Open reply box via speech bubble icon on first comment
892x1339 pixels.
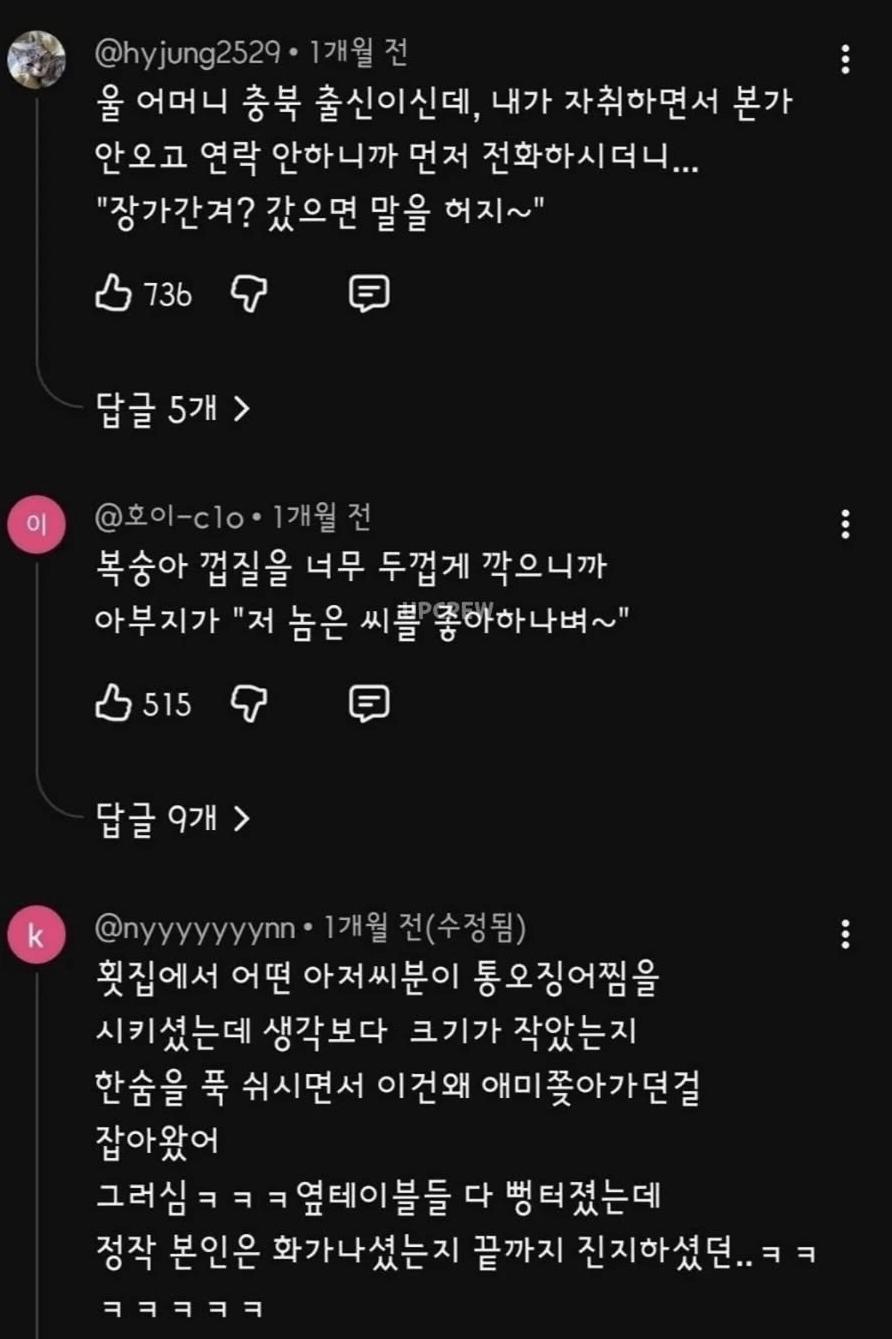370,295
